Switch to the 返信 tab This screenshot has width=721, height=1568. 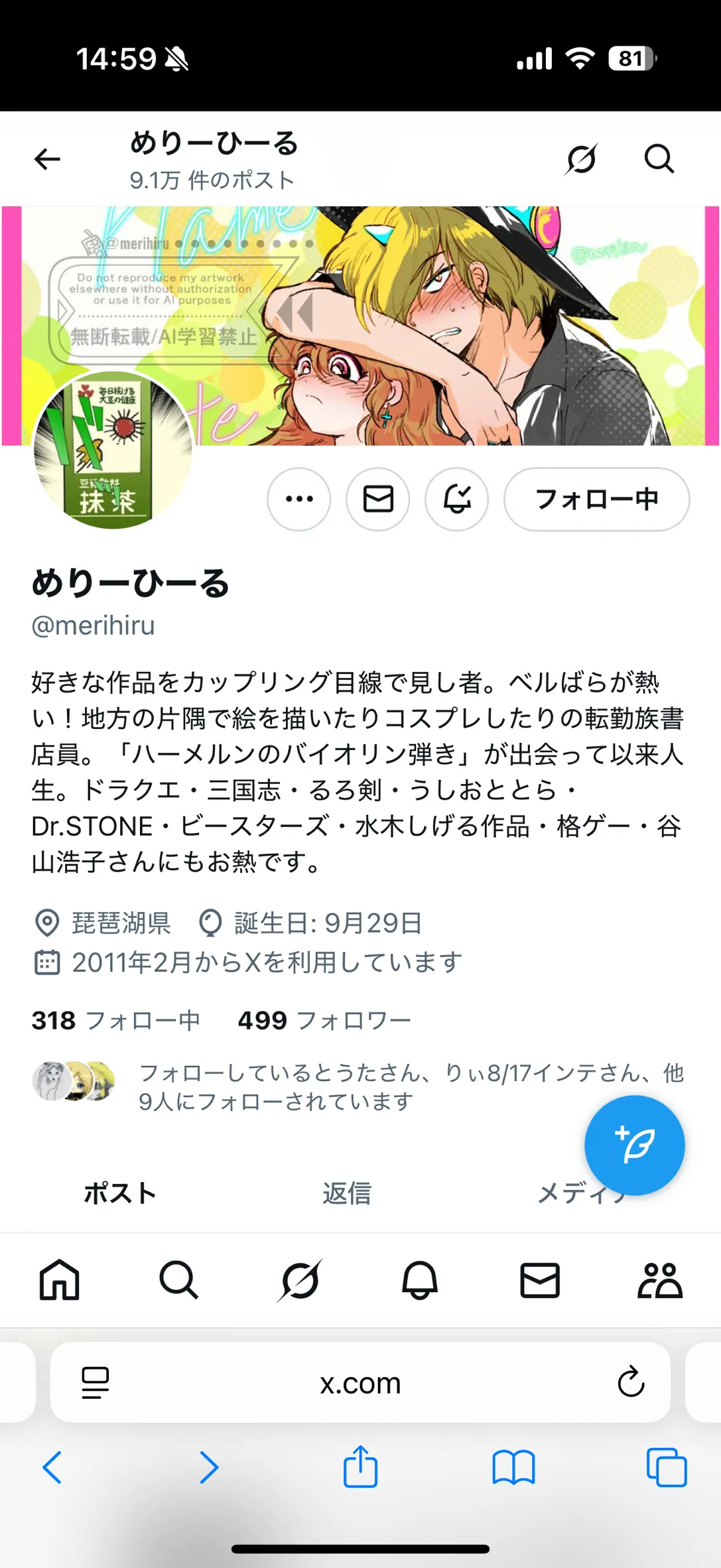point(347,1193)
